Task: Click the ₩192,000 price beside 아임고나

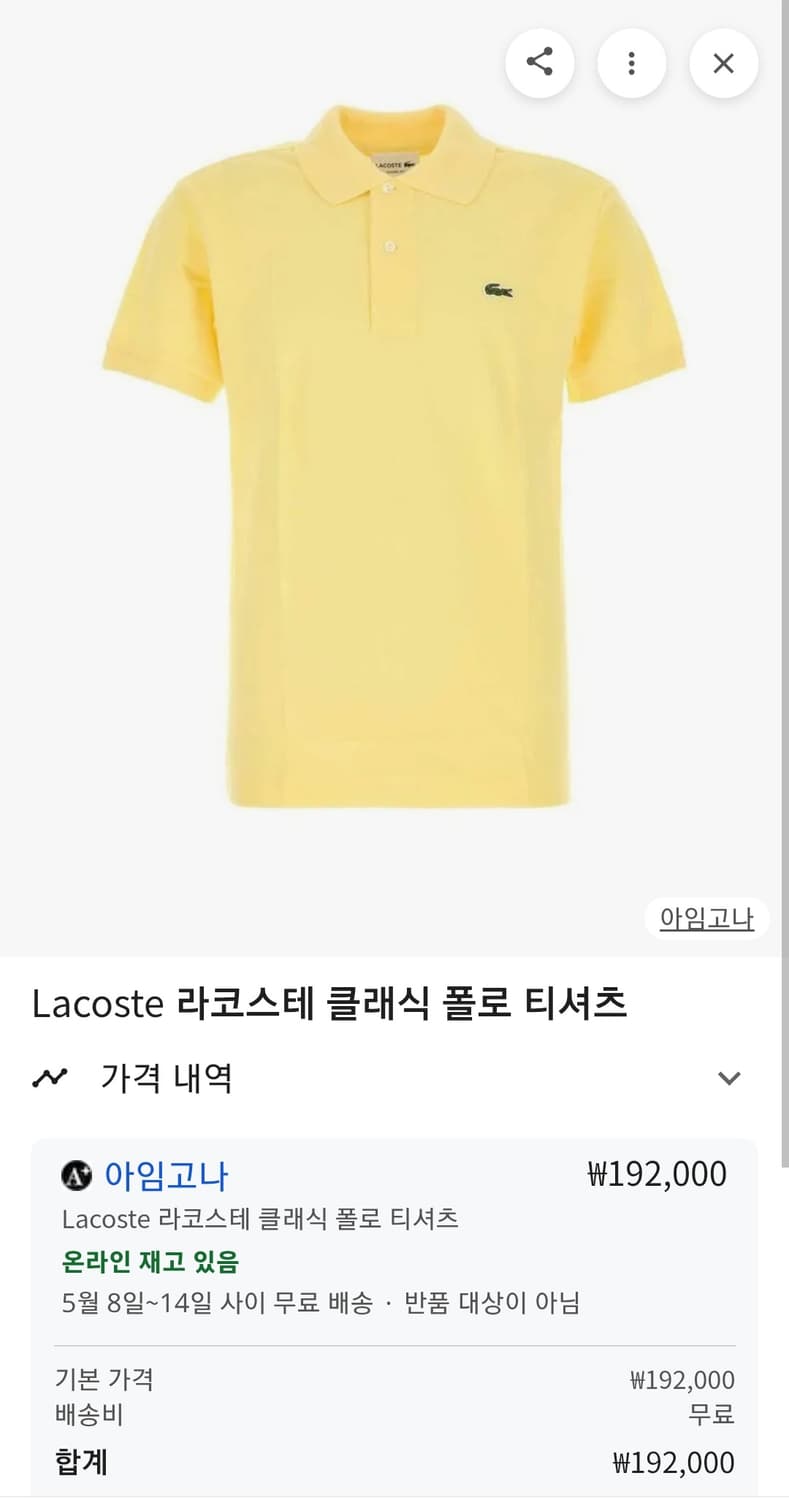Action: coord(657,1174)
